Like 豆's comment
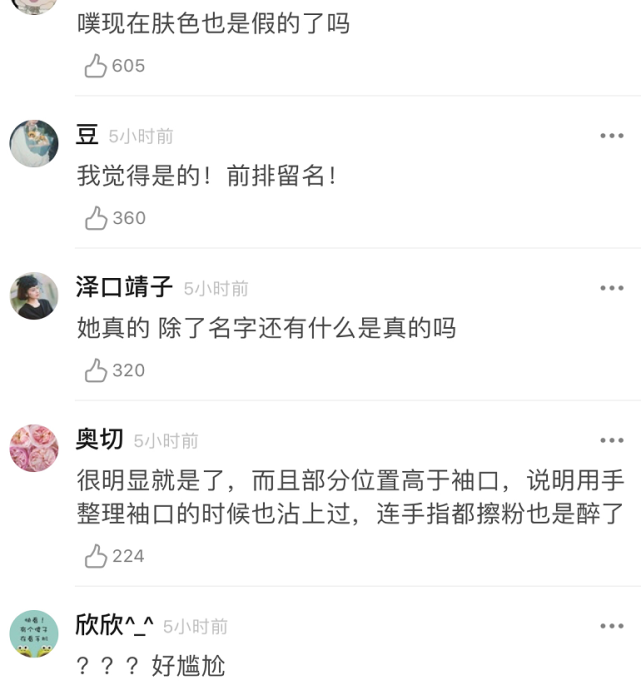This screenshot has width=641, height=690. pos(96,218)
